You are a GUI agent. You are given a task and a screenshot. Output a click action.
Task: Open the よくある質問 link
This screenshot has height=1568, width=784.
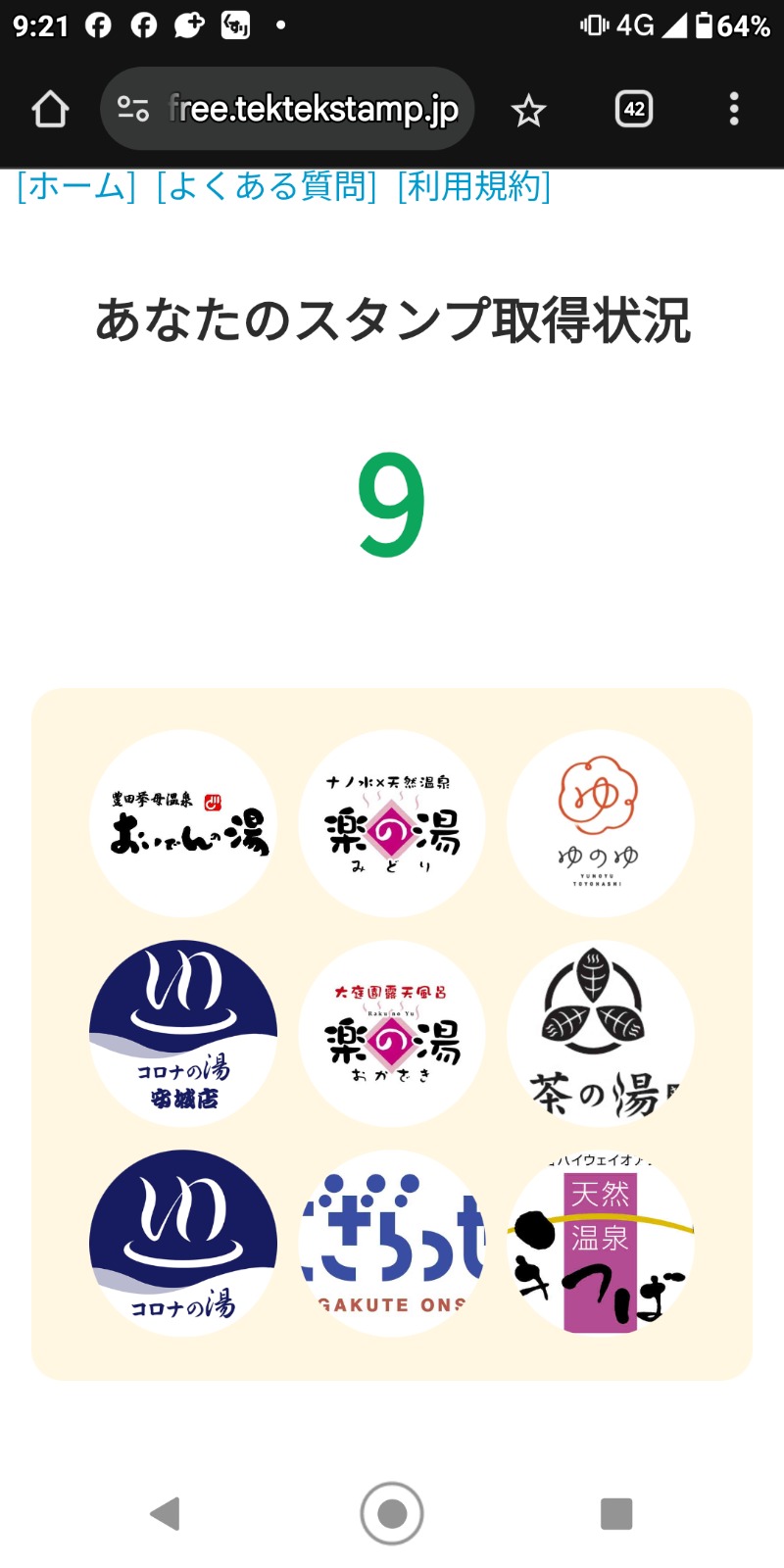pyautogui.click(x=267, y=186)
